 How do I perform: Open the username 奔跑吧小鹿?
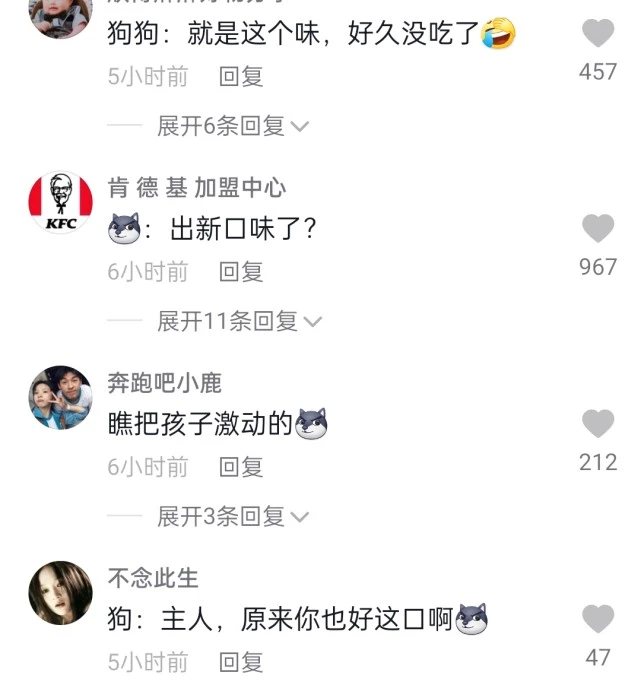click(x=165, y=383)
